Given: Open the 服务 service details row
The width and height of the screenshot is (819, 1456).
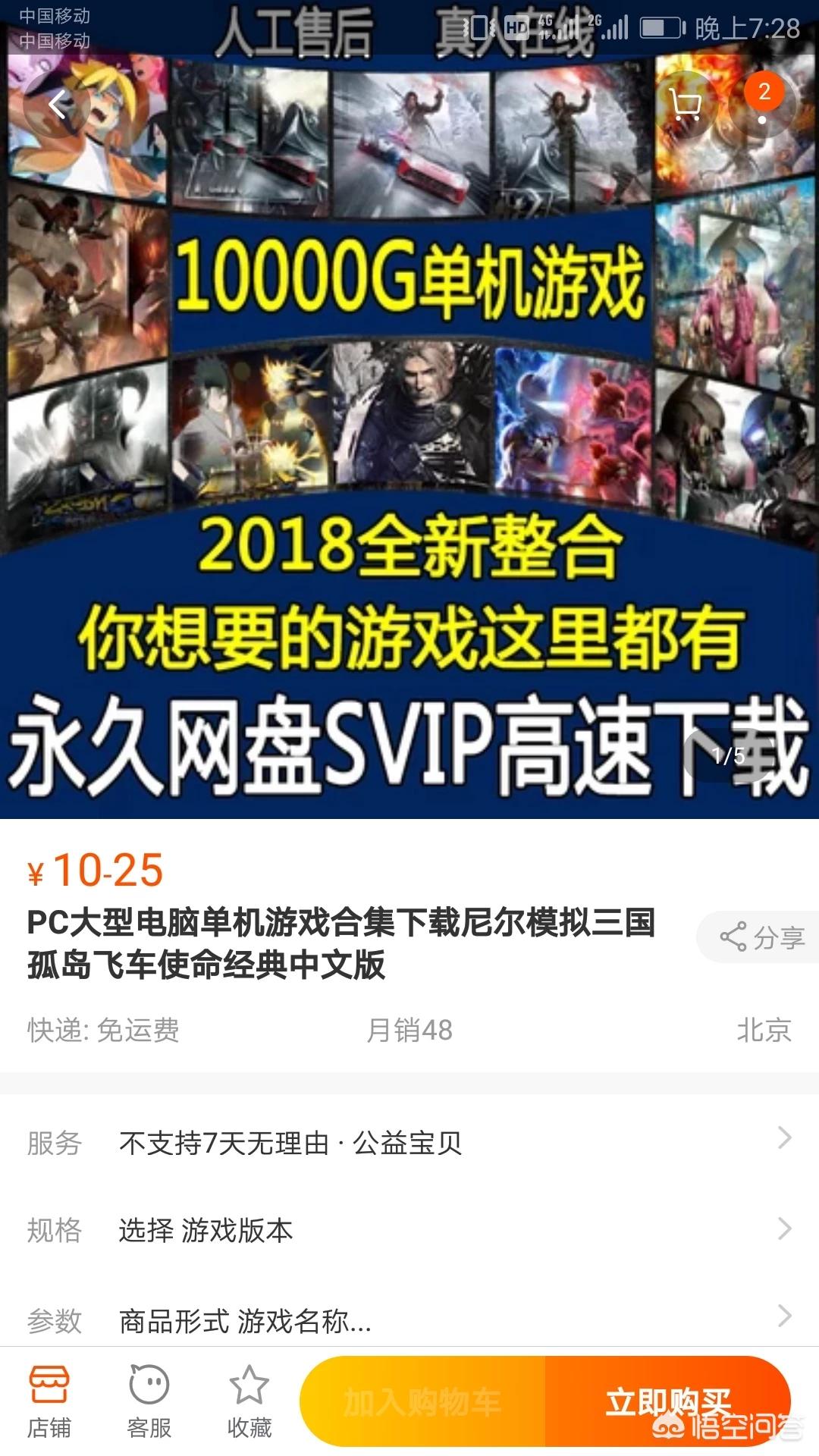Looking at the screenshot, I should click(x=409, y=1142).
